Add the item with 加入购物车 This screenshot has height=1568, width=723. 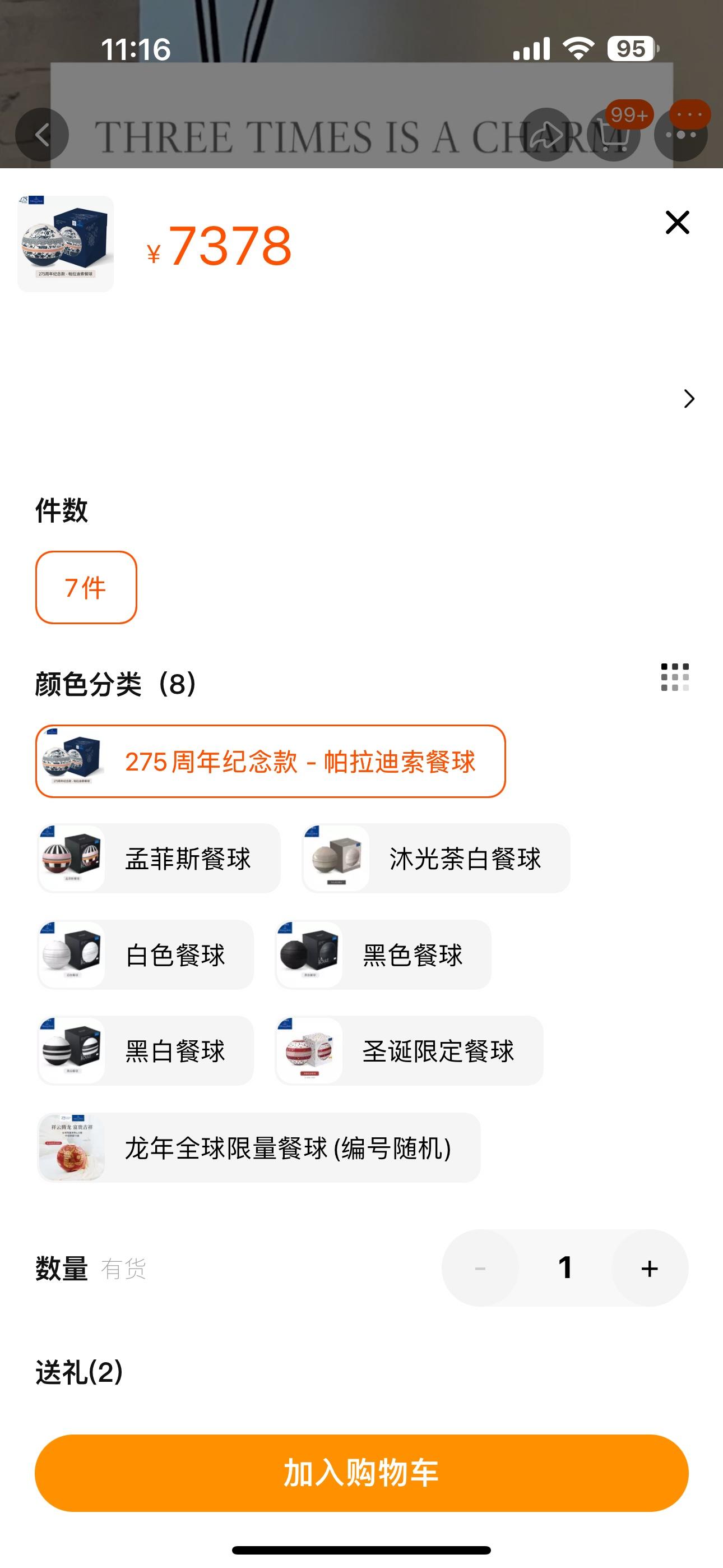click(x=361, y=1473)
